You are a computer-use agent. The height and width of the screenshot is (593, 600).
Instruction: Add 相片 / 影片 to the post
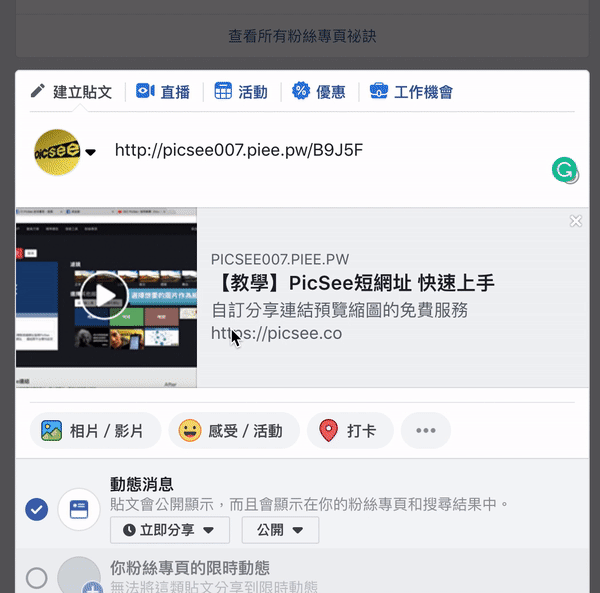coord(93,431)
